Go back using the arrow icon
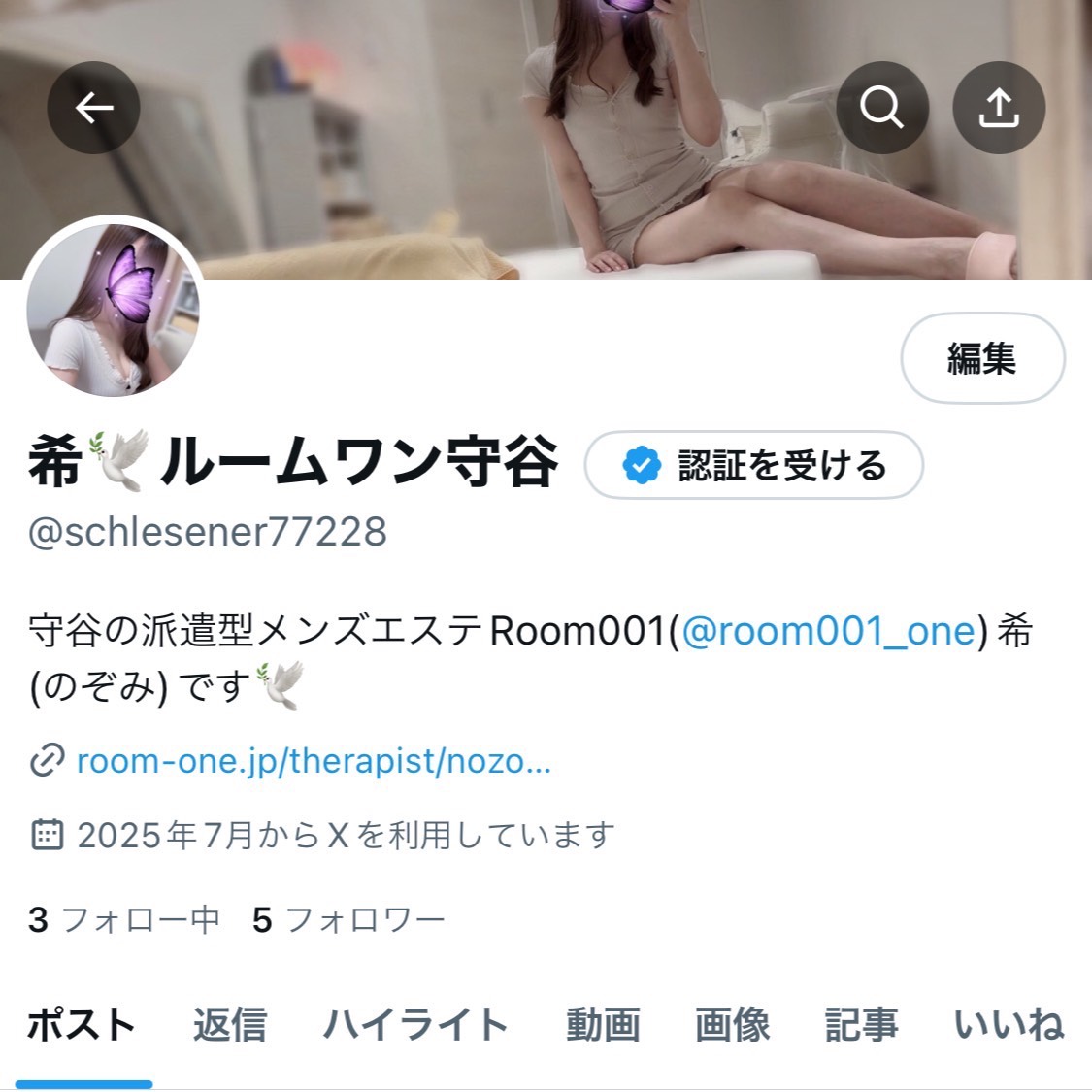This screenshot has width=1092, height=1092. pyautogui.click(x=94, y=108)
